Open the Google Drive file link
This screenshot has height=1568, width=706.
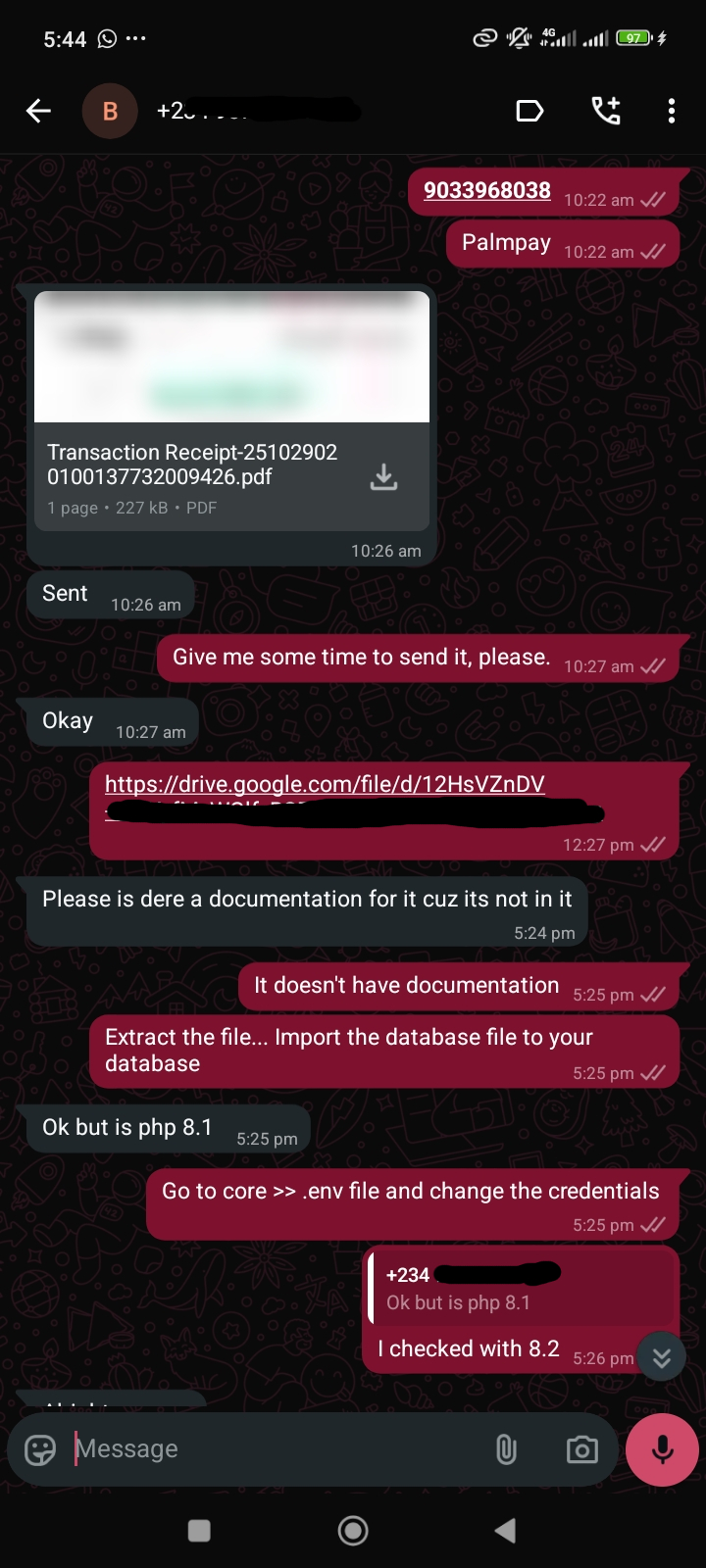coord(325,784)
